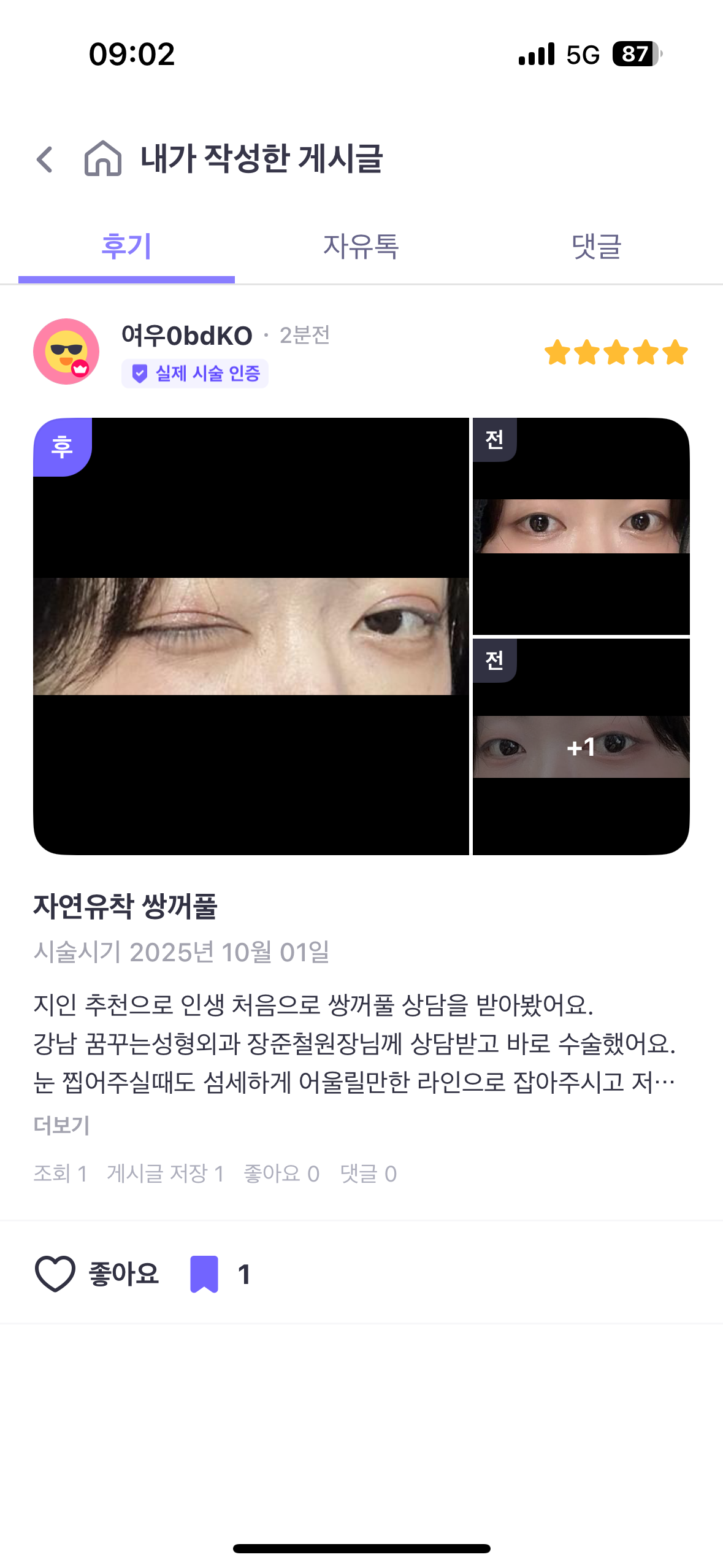This screenshot has width=723, height=1568.
Task: Select the 후기 tab
Action: click(126, 247)
